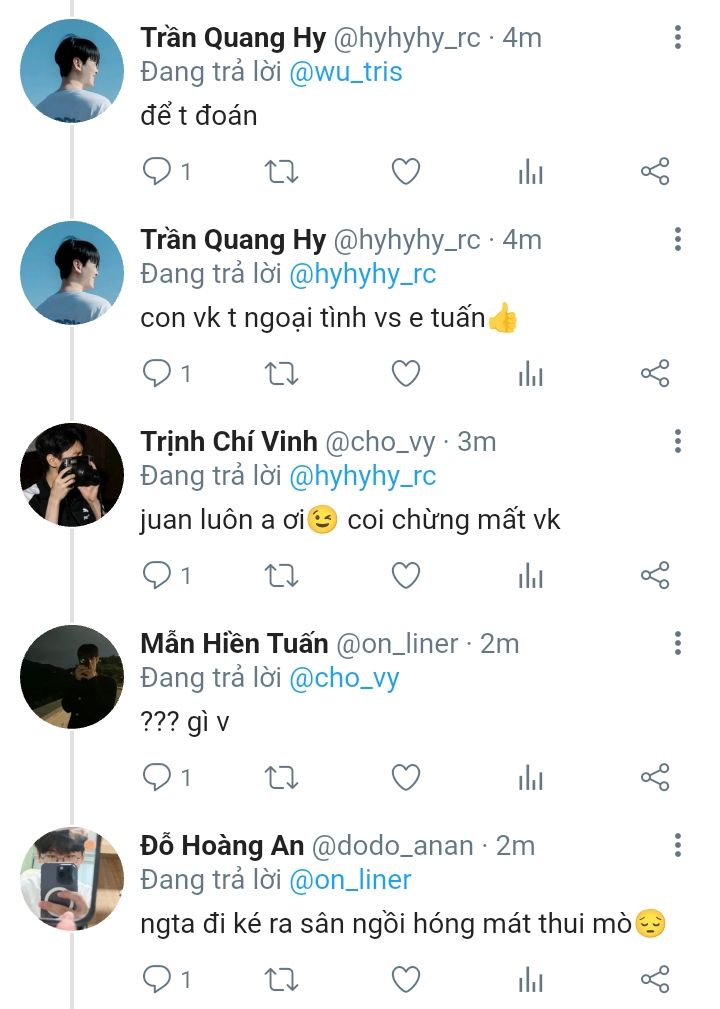Share the "con vk t ngoại tình" tweet
The width and height of the screenshot is (720, 1009).
[x=655, y=374]
